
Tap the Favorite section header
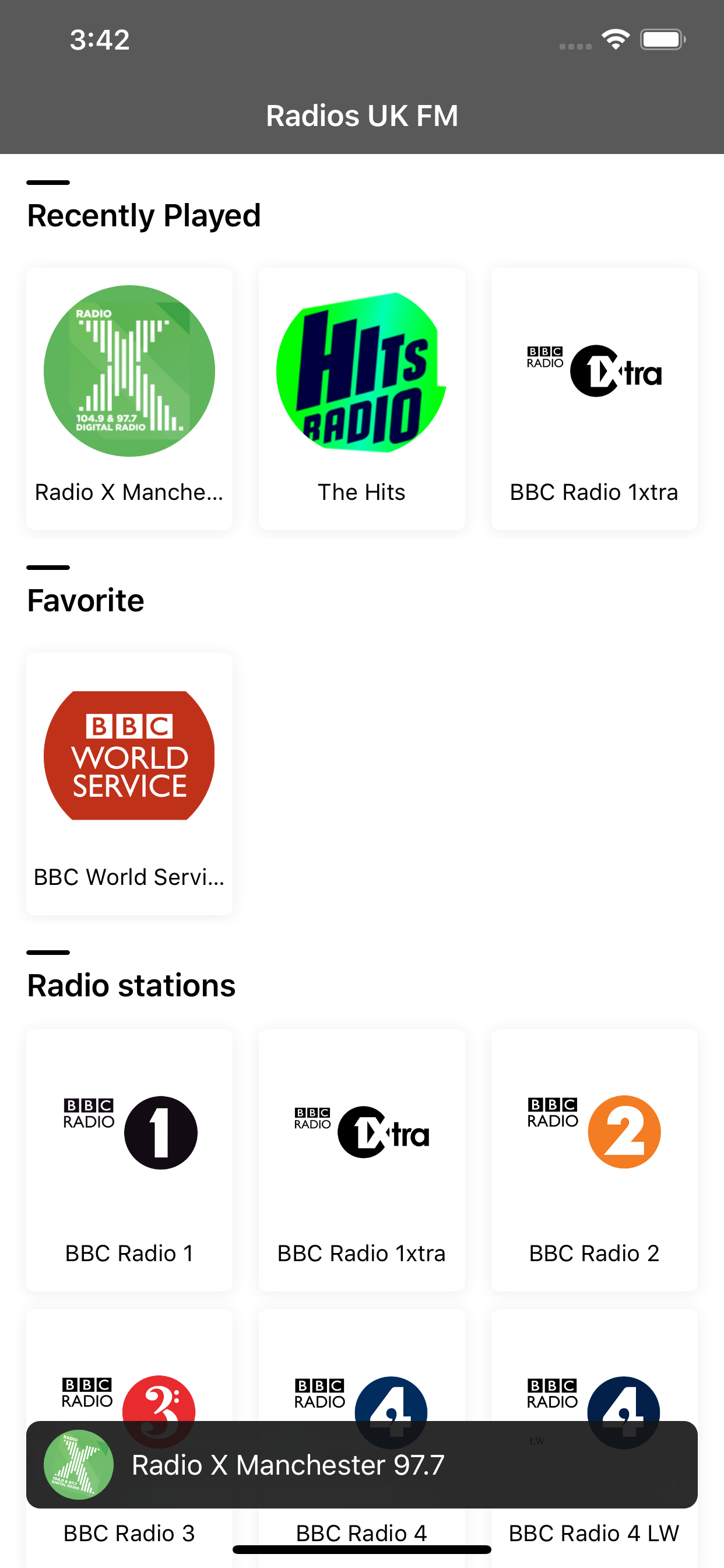(x=85, y=600)
